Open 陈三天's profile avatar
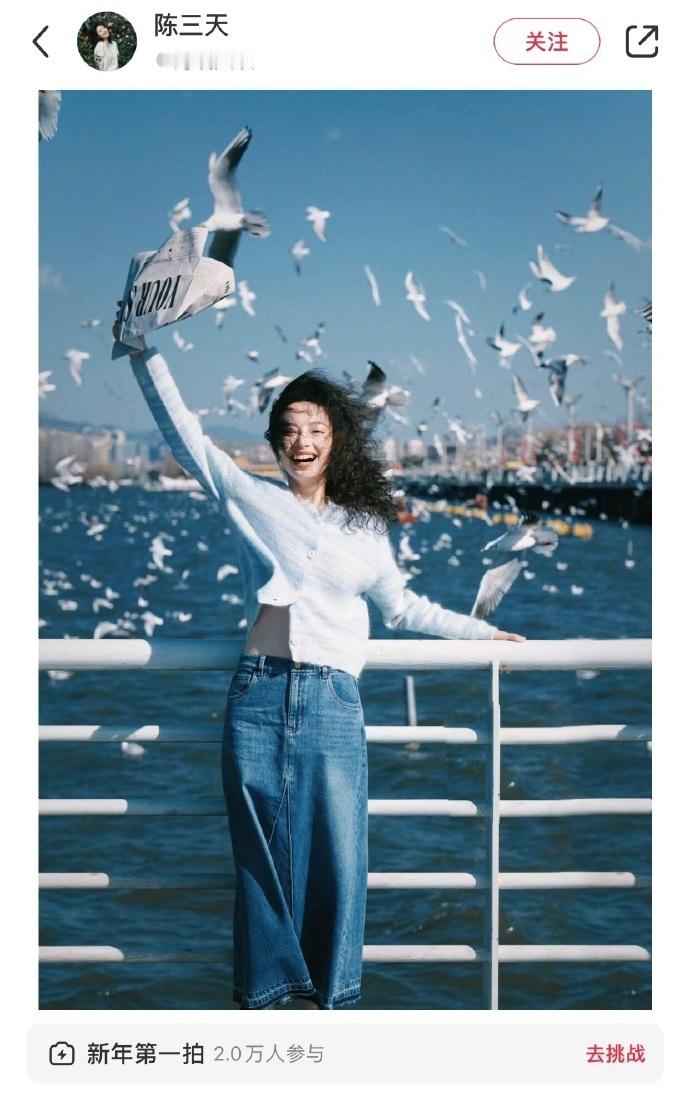The width and height of the screenshot is (690, 1096). (107, 42)
